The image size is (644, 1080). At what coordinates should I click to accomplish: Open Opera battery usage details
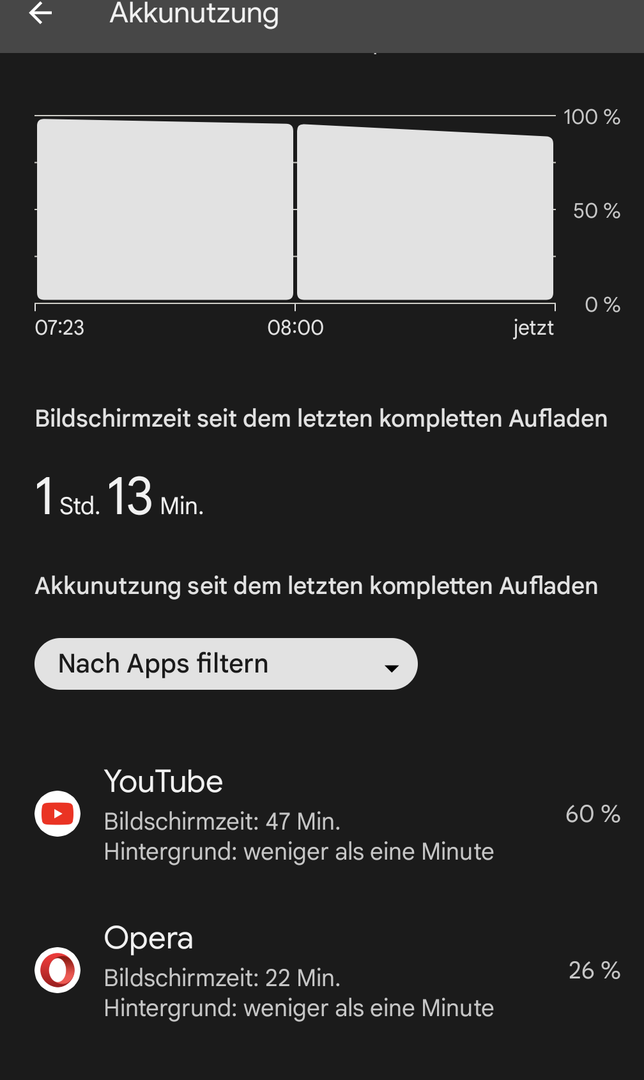pos(320,971)
